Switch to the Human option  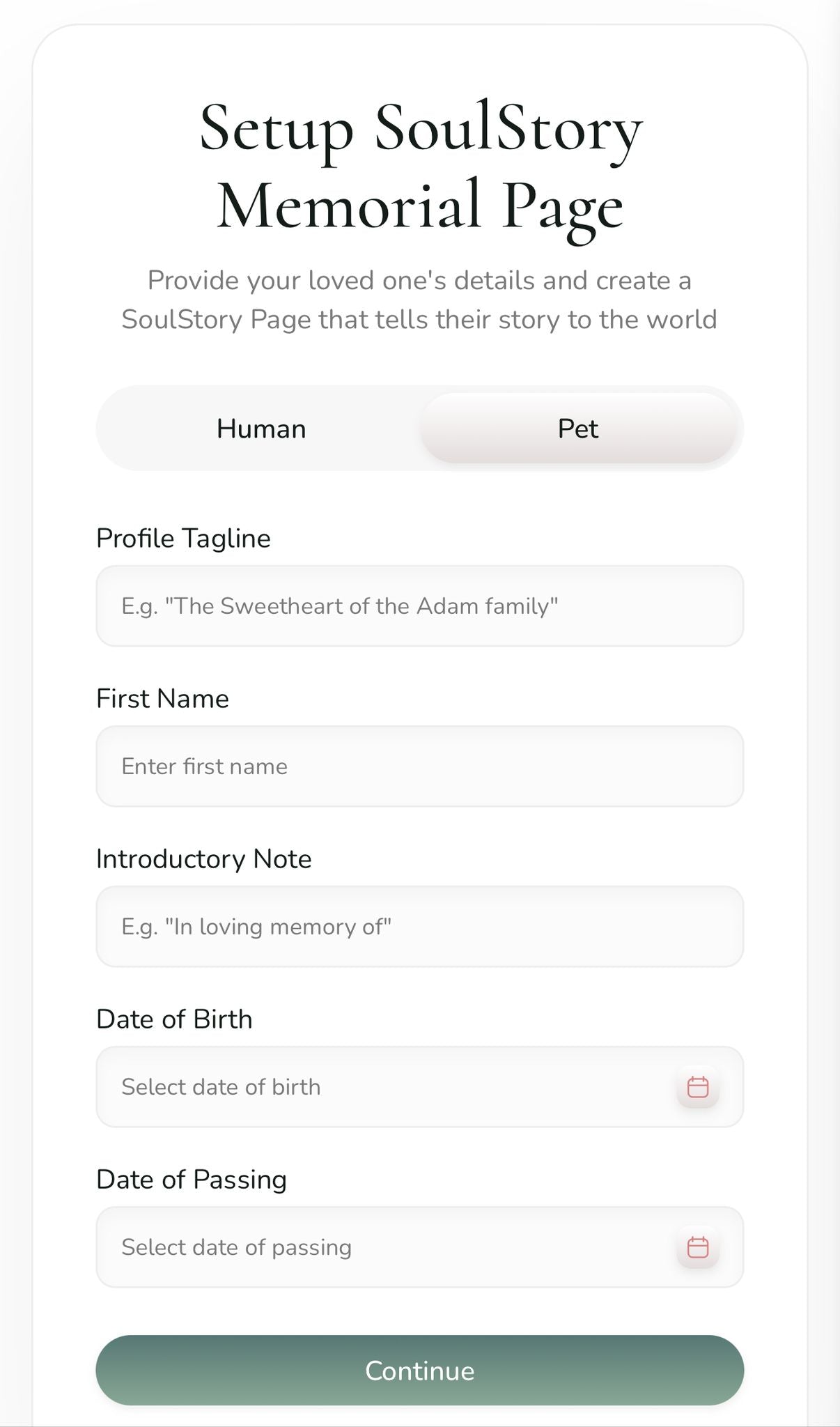(261, 429)
